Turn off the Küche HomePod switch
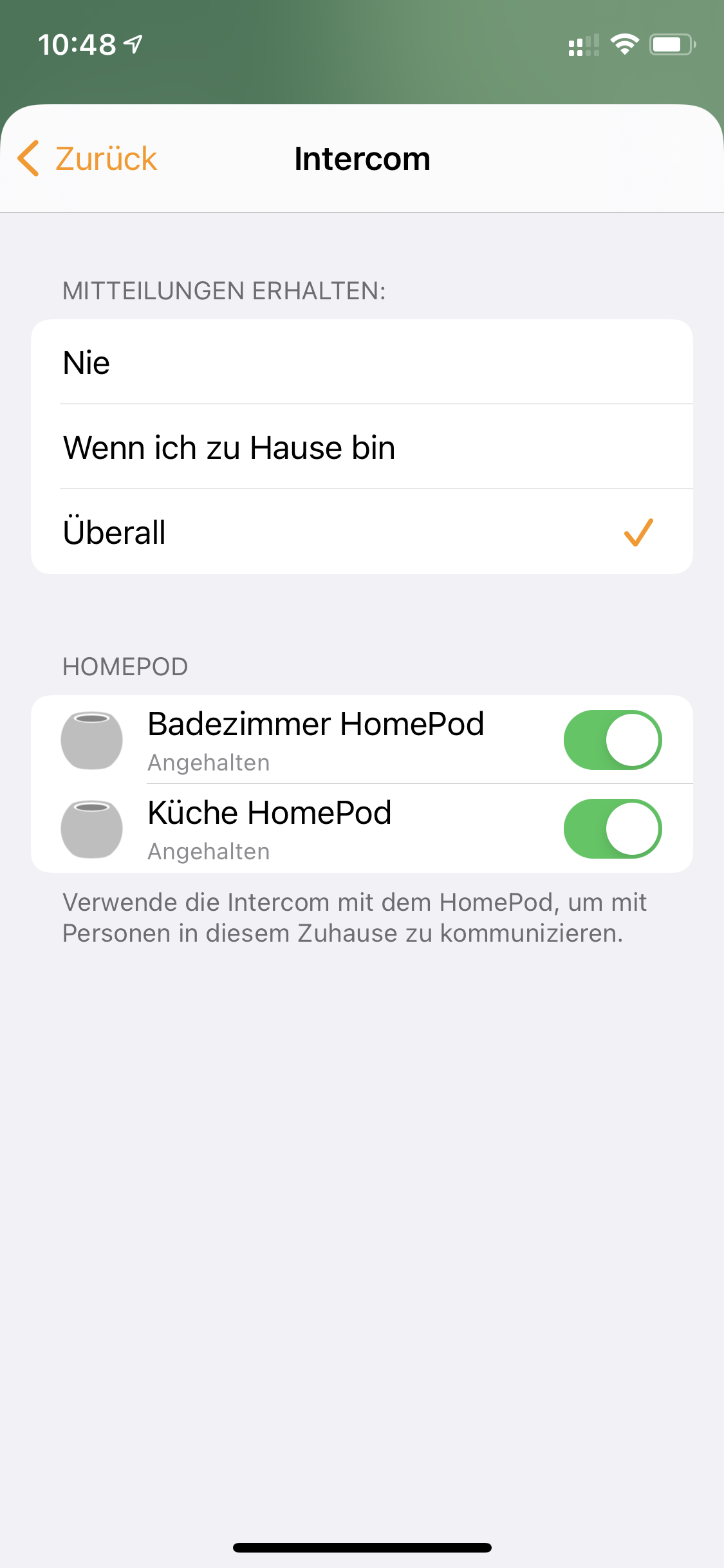Image resolution: width=724 pixels, height=1568 pixels. pyautogui.click(x=612, y=828)
